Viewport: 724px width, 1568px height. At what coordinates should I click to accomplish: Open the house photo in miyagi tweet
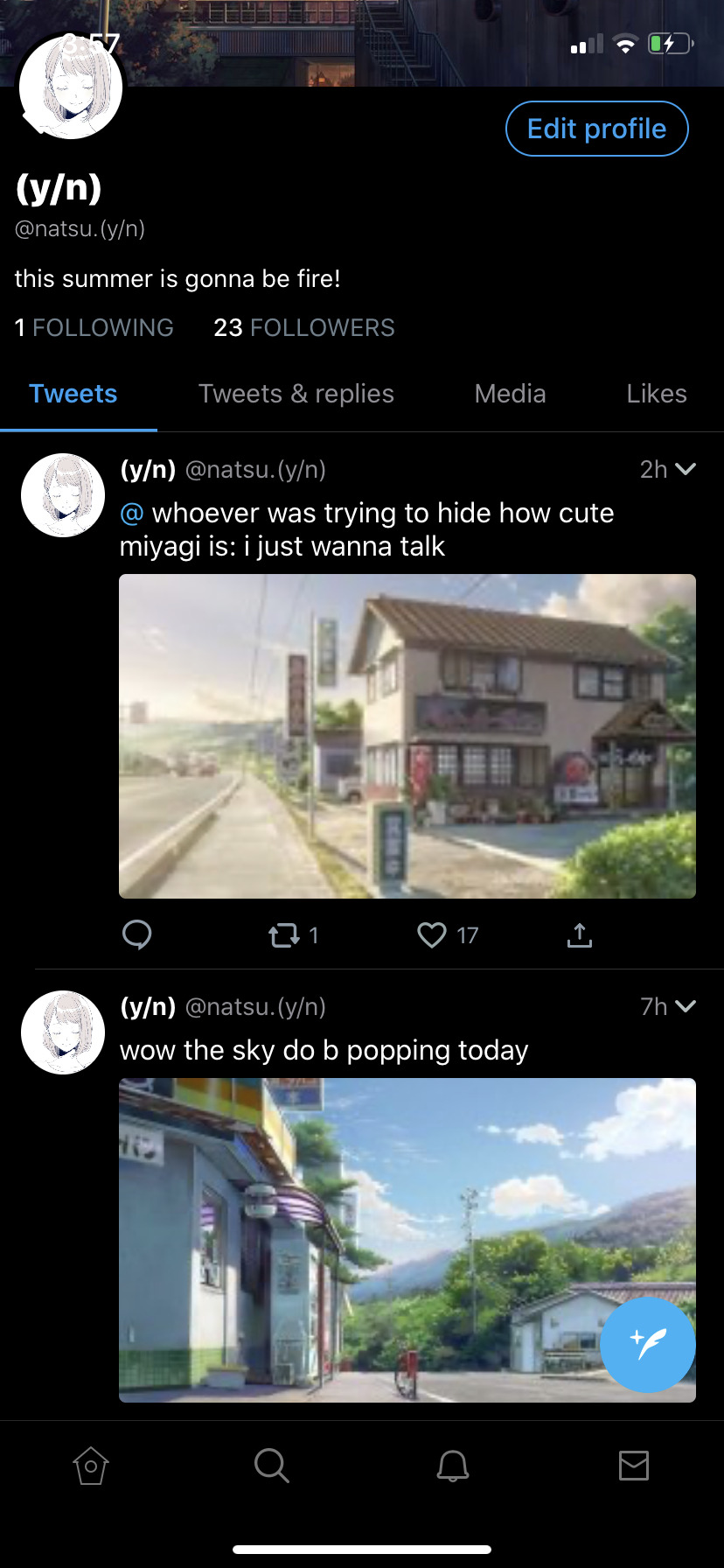407,736
